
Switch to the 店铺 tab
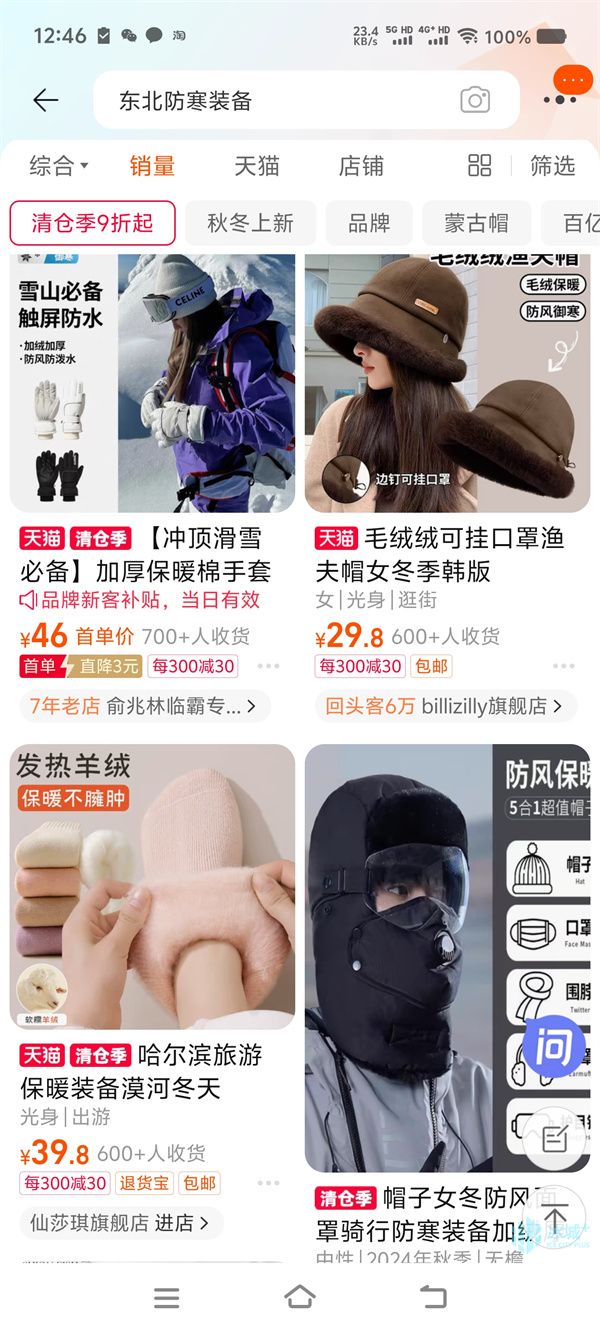[361, 166]
